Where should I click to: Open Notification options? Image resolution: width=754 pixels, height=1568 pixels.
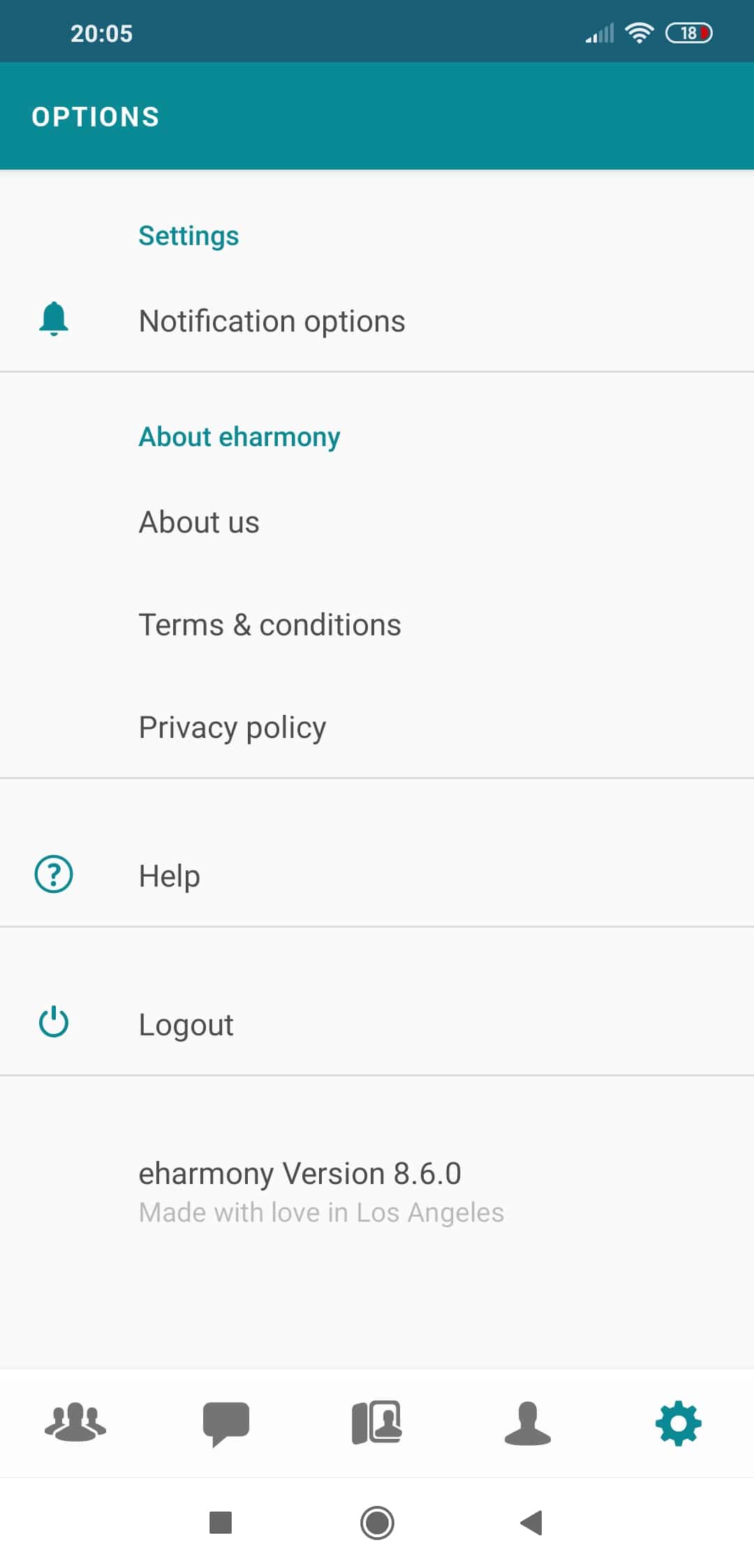click(272, 320)
